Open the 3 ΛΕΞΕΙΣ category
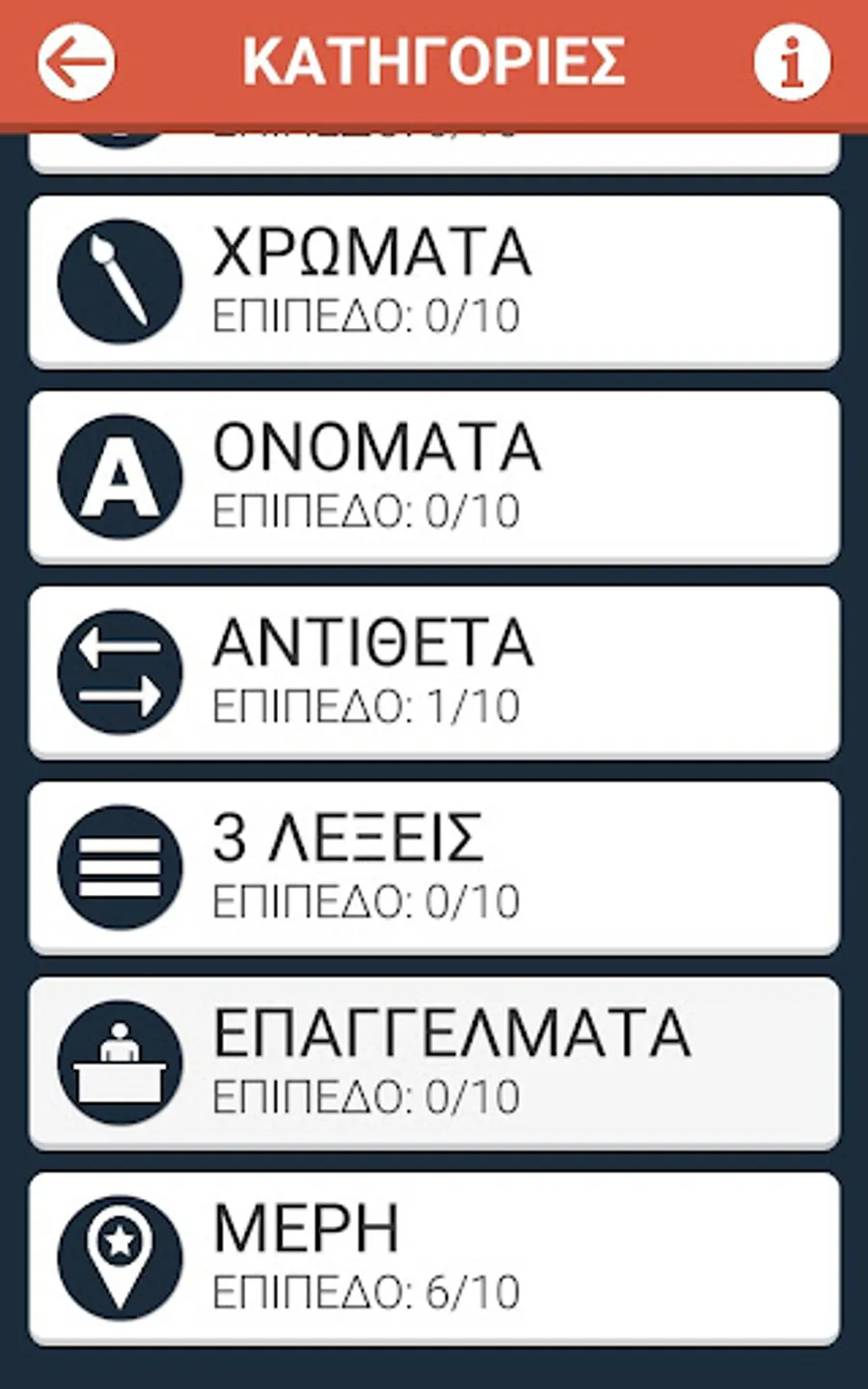Screen dimensions: 868x1389 pyautogui.click(x=434, y=867)
